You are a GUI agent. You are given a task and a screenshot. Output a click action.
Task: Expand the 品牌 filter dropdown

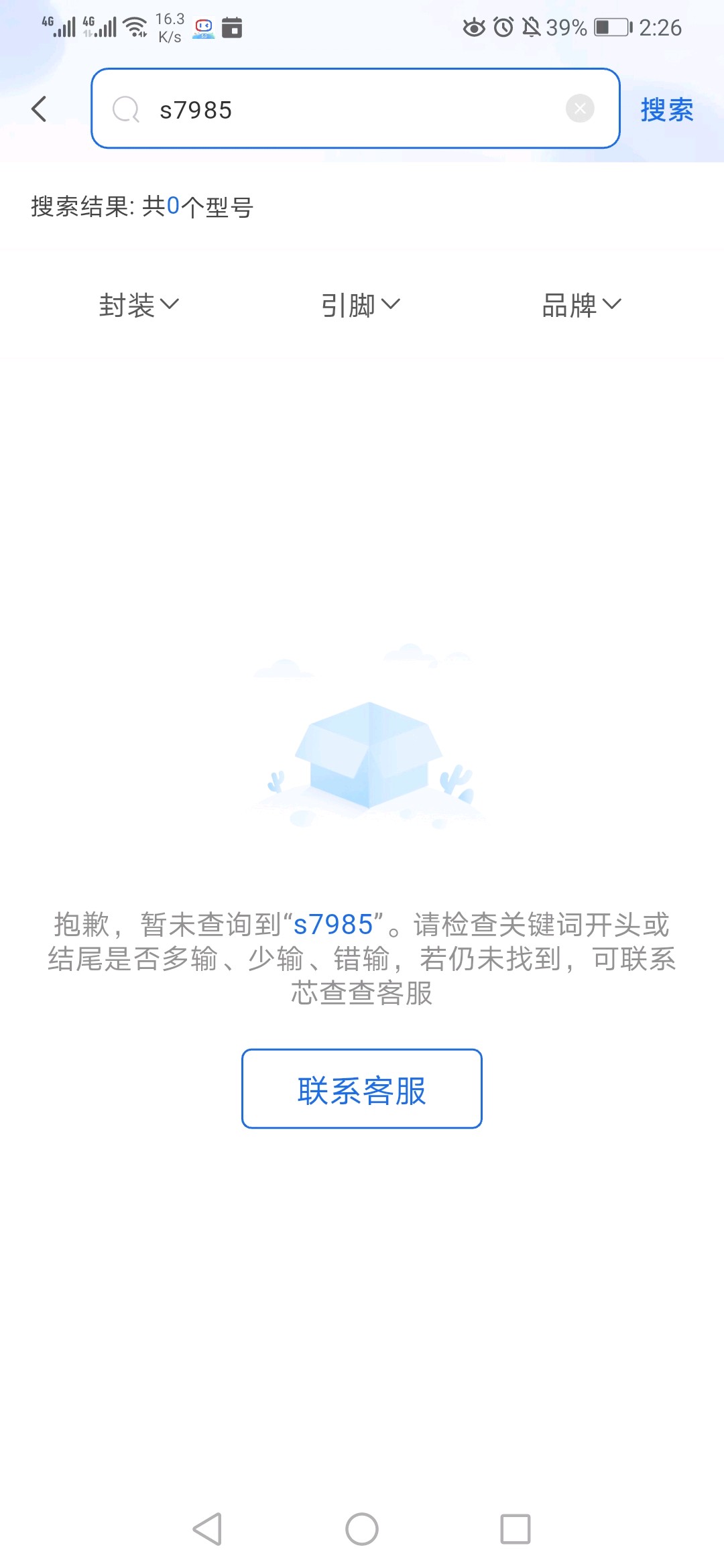[x=581, y=305]
